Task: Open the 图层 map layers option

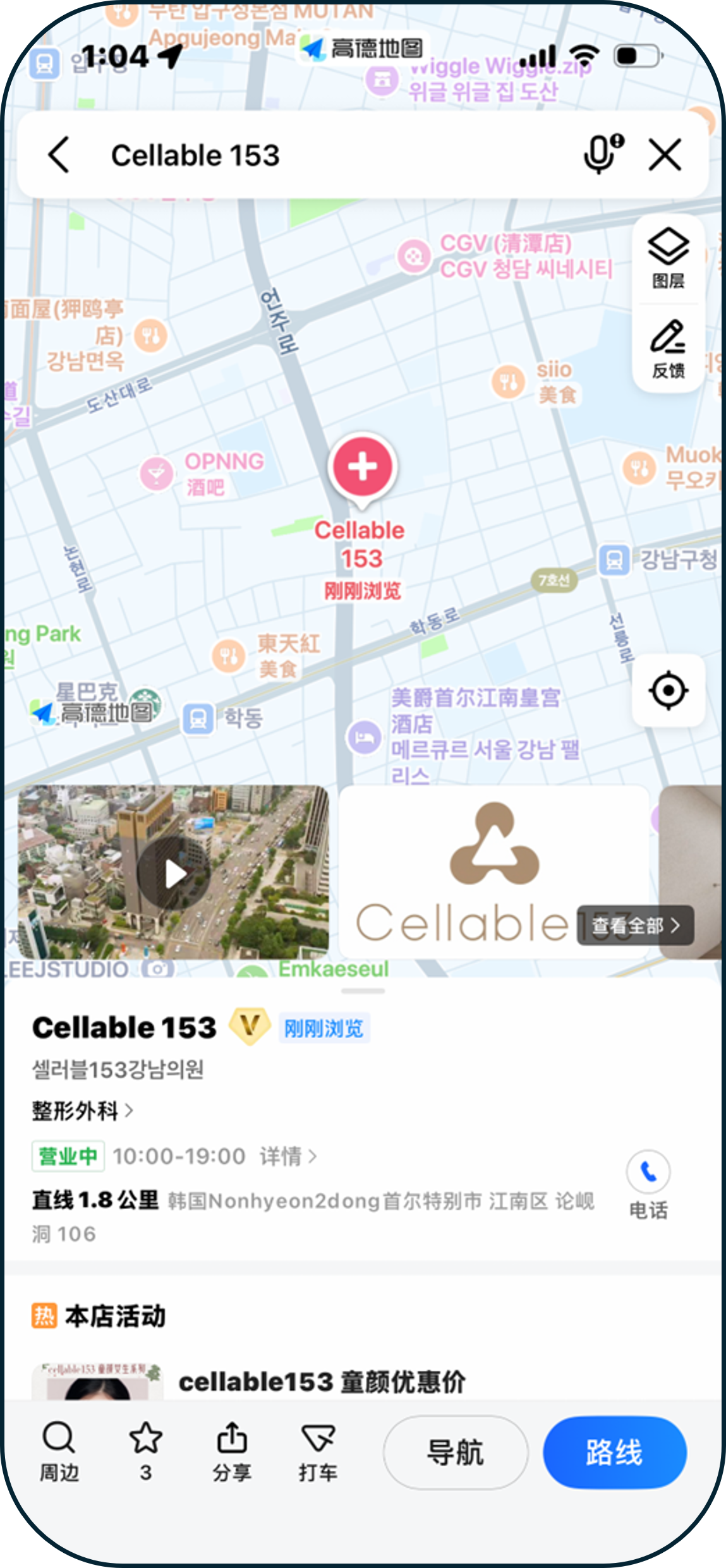Action: point(669,258)
